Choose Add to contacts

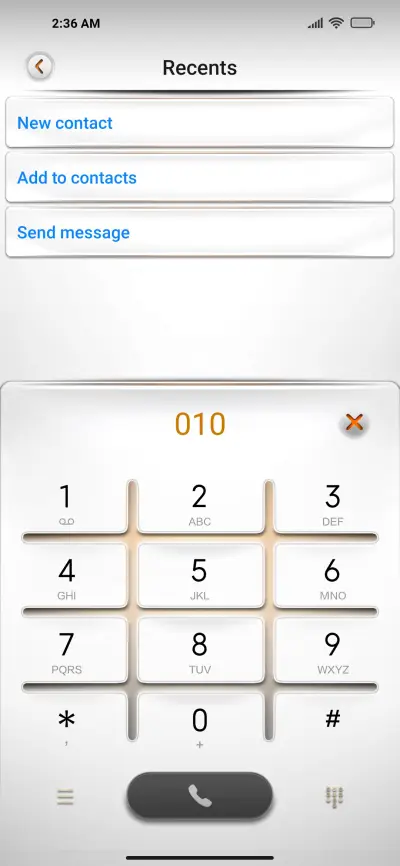click(x=199, y=177)
